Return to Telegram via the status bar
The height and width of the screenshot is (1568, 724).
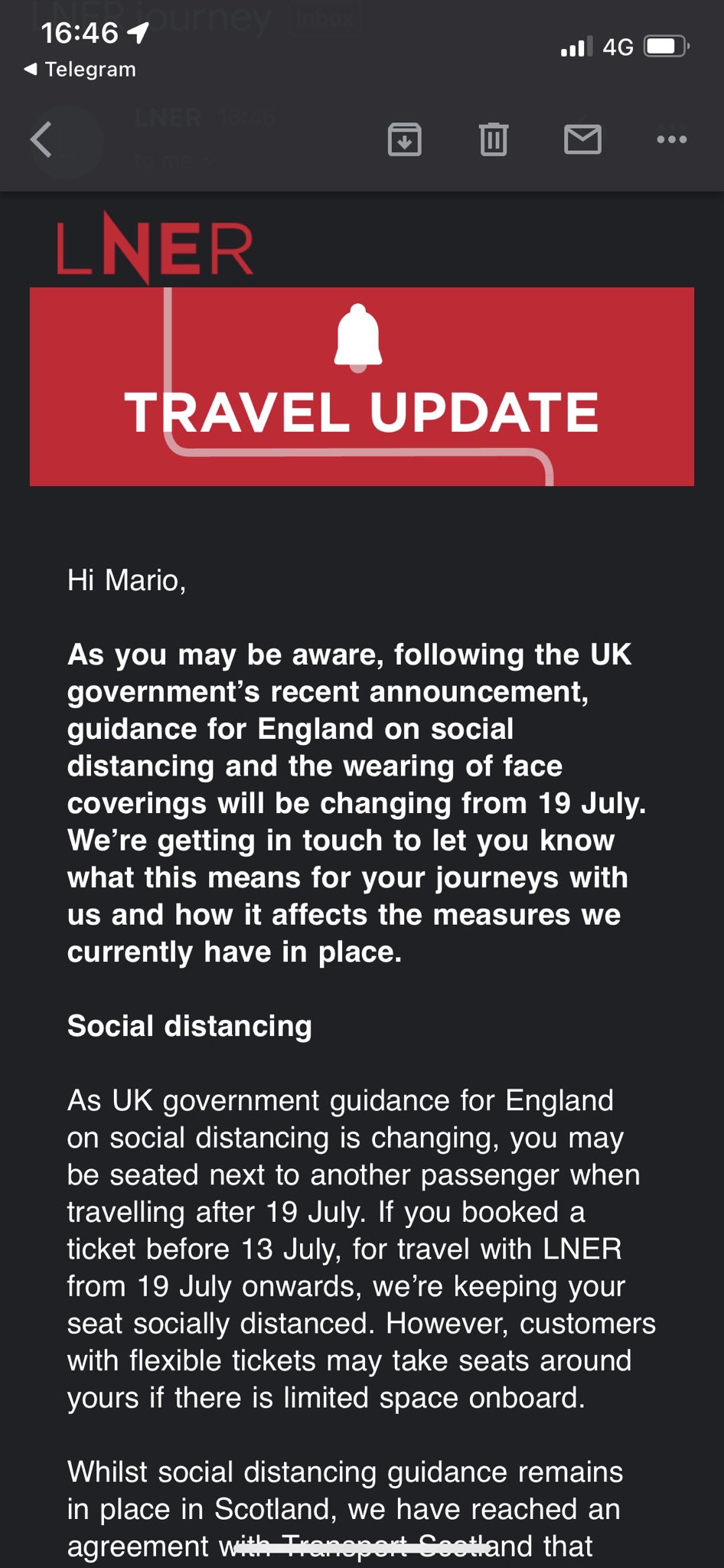(x=80, y=70)
